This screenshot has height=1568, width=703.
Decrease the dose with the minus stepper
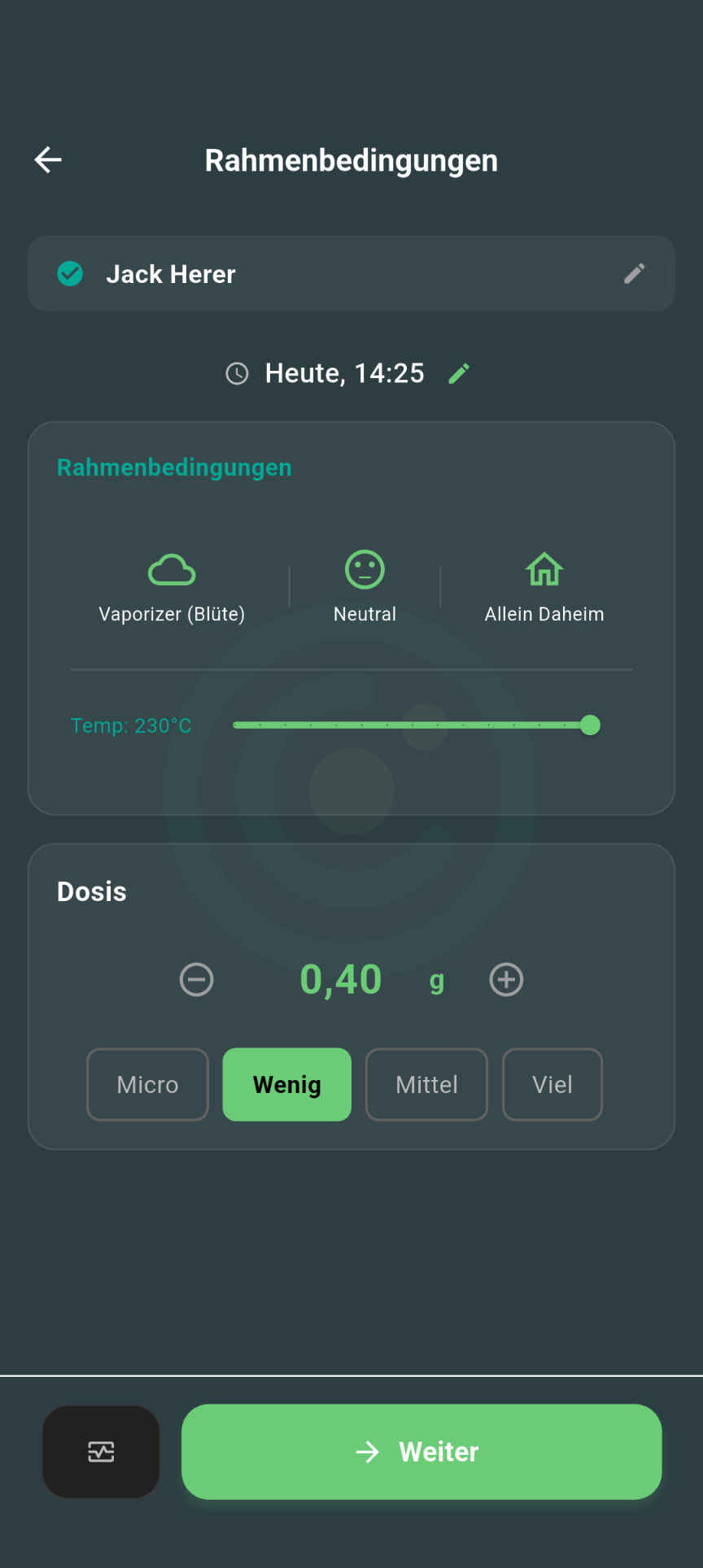click(196, 979)
